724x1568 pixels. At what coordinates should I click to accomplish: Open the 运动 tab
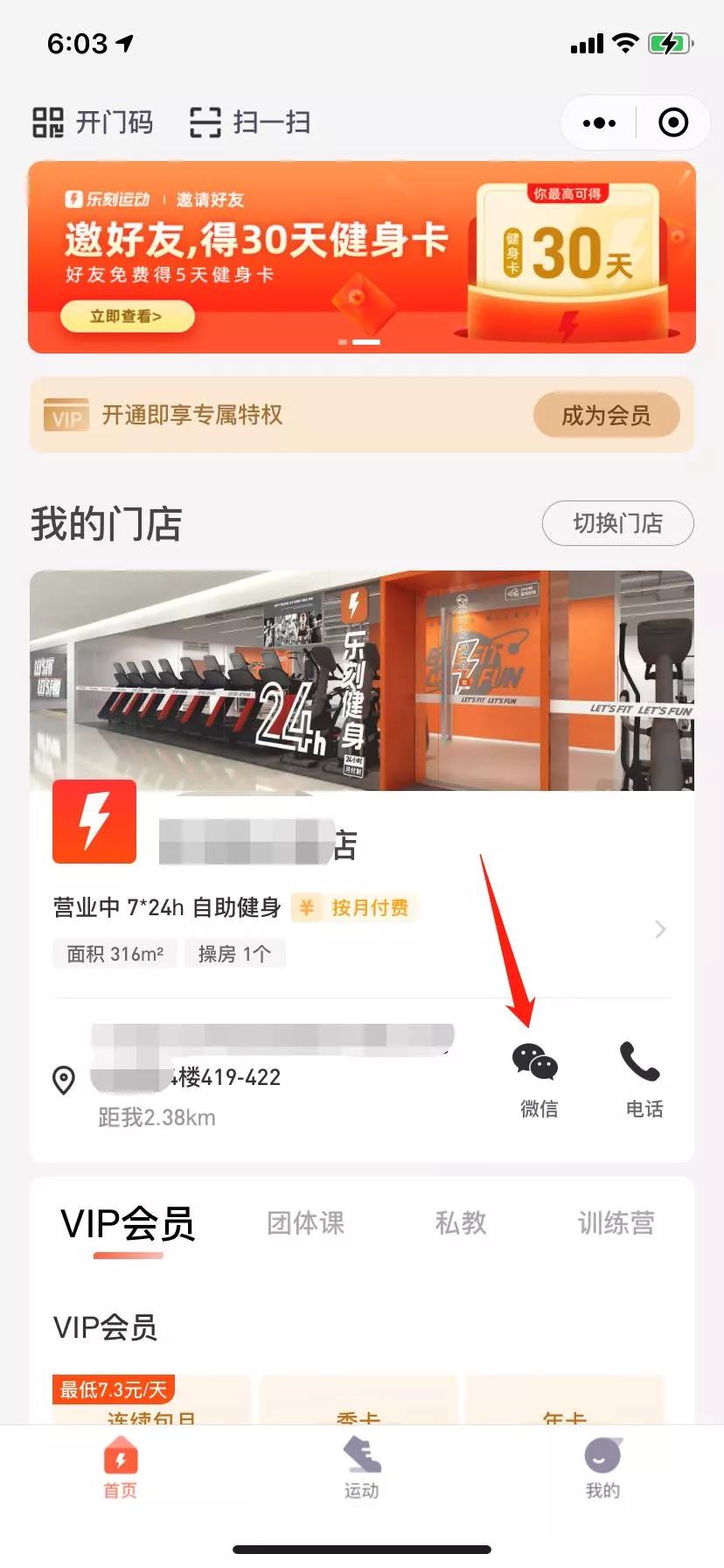(361, 1469)
